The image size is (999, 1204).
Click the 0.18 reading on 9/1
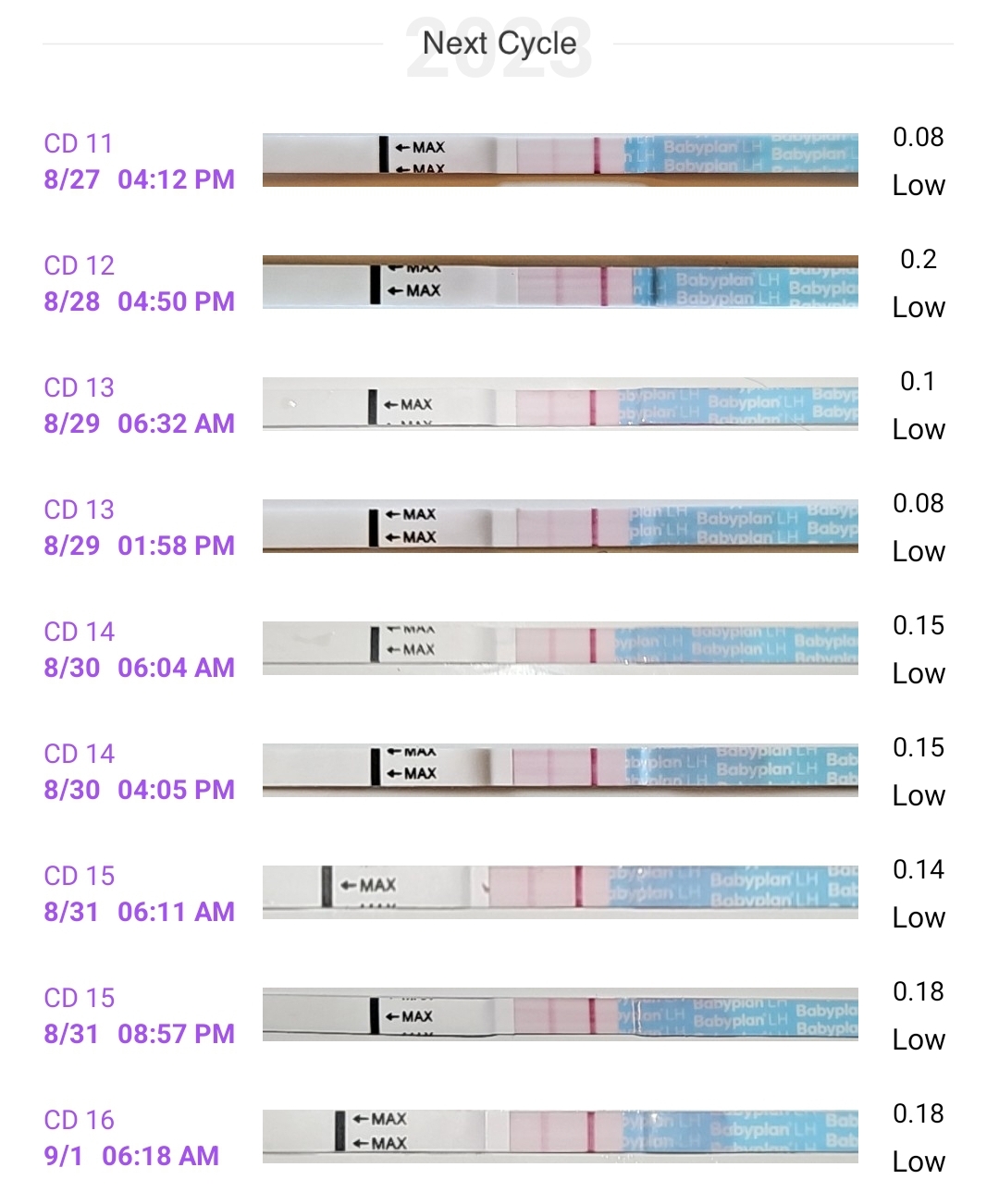pyautogui.click(x=920, y=1112)
